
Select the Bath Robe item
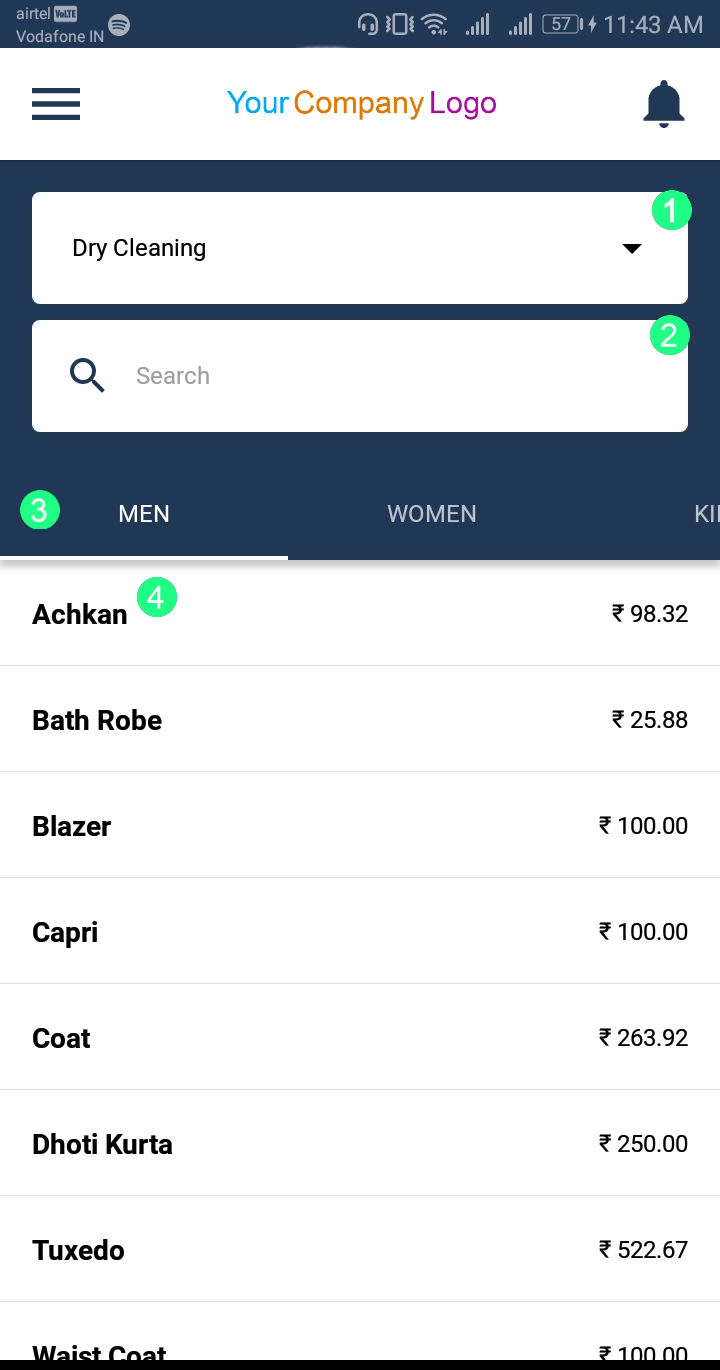tap(360, 720)
